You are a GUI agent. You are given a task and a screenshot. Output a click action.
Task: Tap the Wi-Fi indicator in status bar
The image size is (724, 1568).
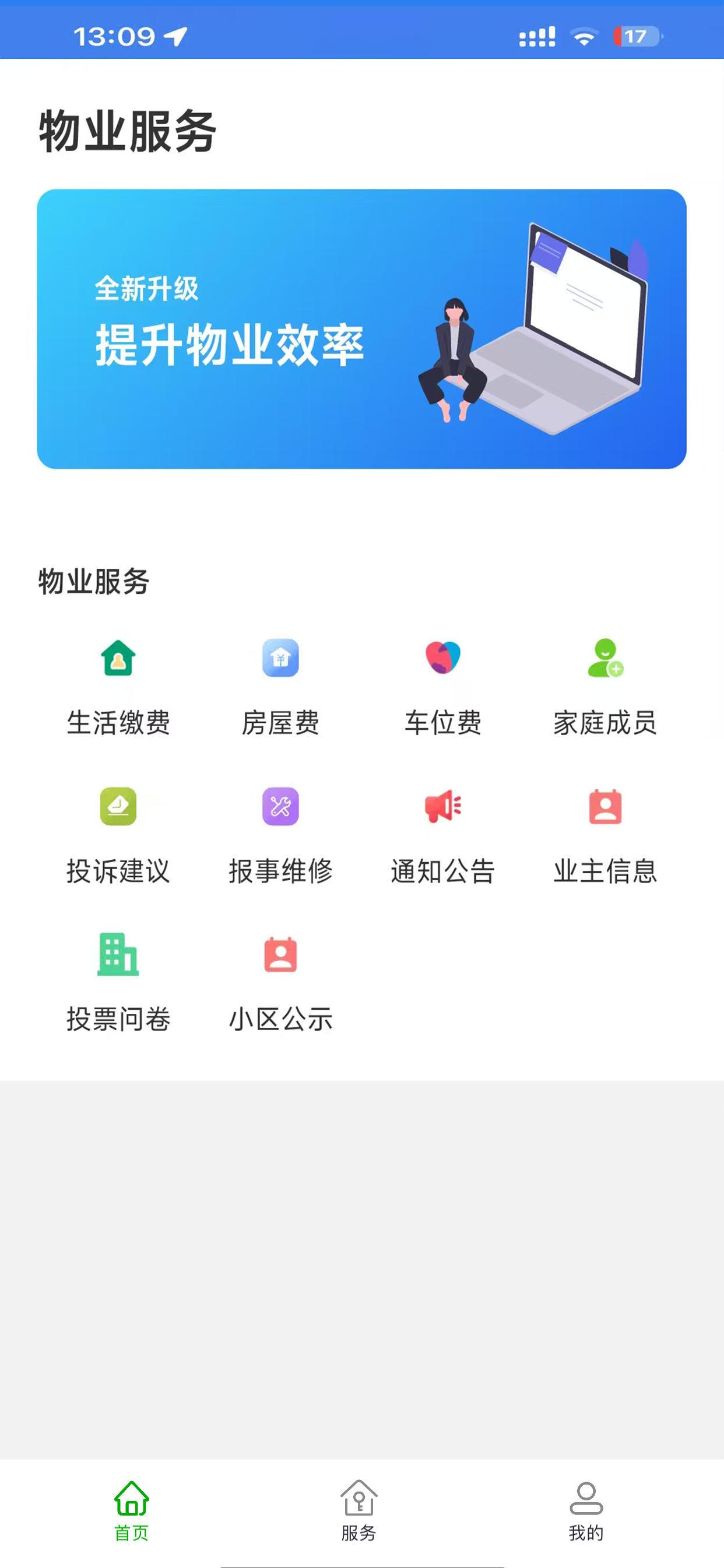tap(583, 37)
